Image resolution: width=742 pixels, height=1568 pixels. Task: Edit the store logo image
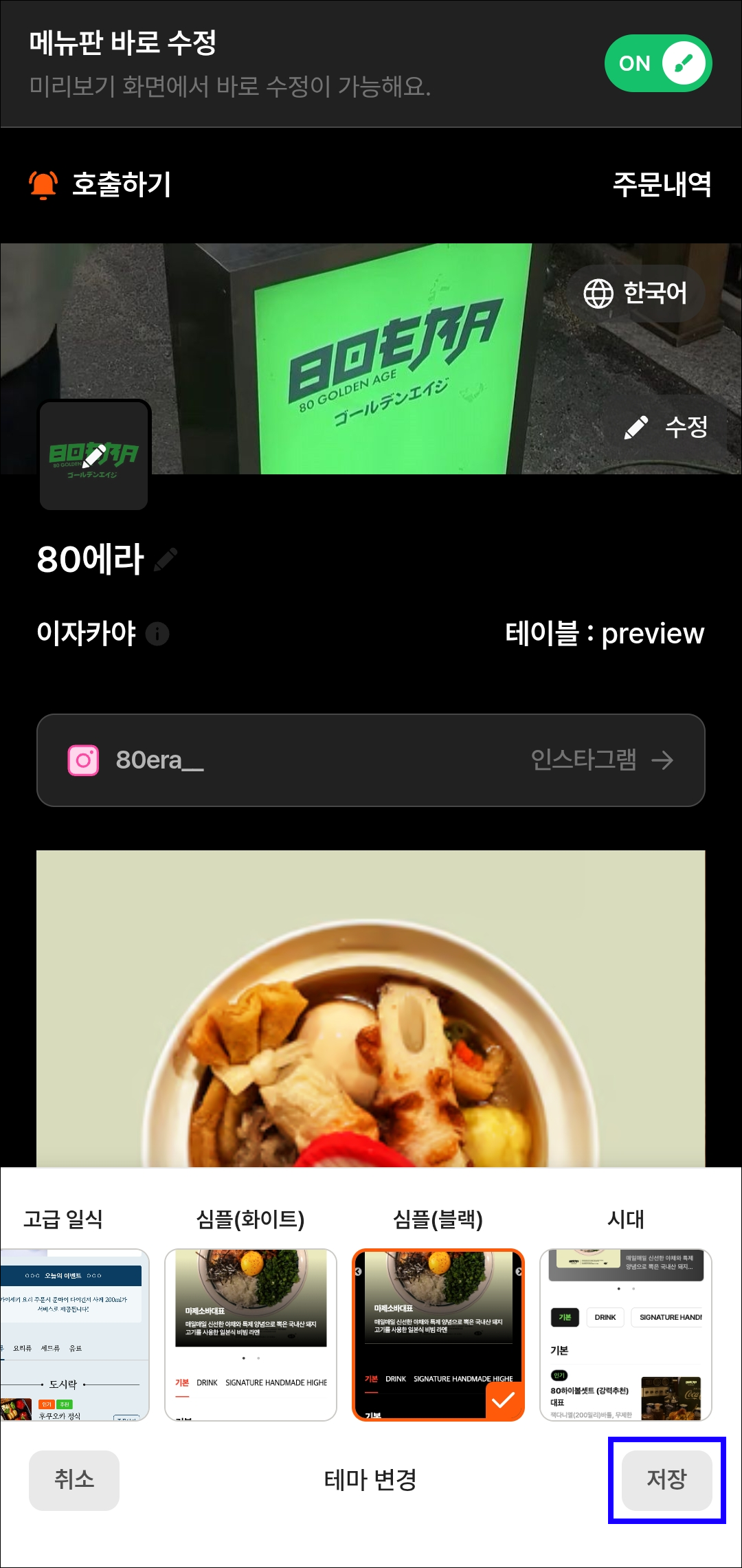[94, 455]
